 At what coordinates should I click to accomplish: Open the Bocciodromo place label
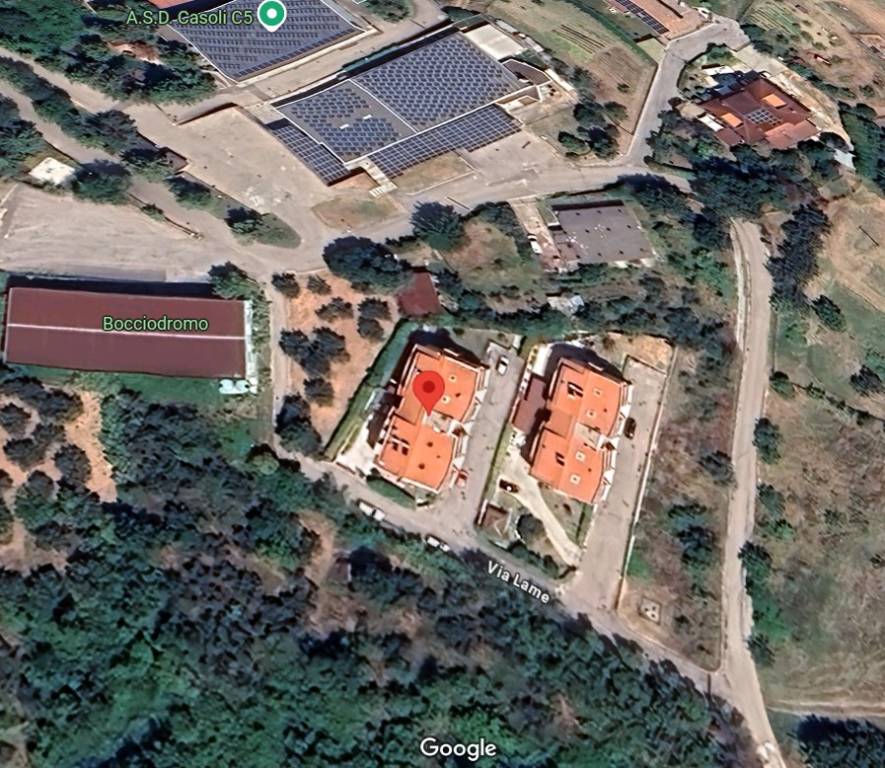[x=155, y=323]
